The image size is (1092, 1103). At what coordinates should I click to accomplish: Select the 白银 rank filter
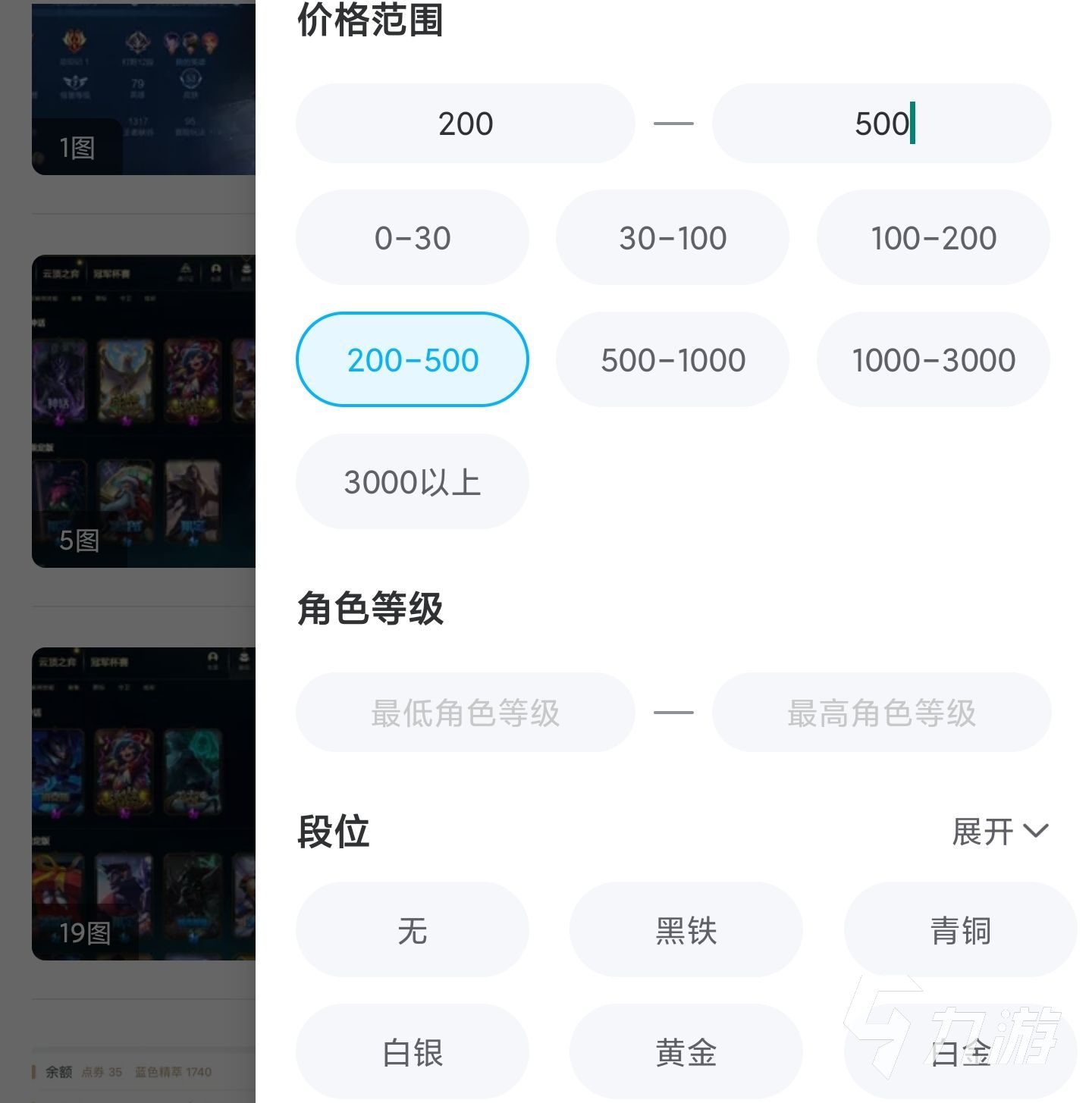point(412,1052)
